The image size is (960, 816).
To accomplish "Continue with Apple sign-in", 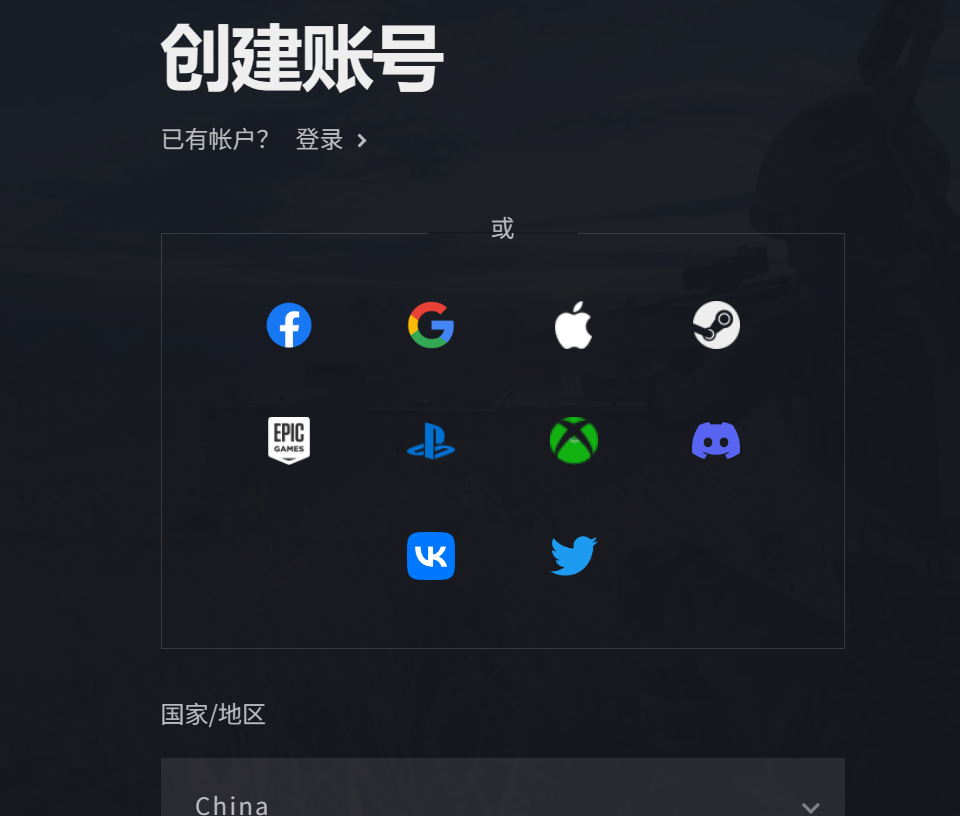I will click(574, 326).
